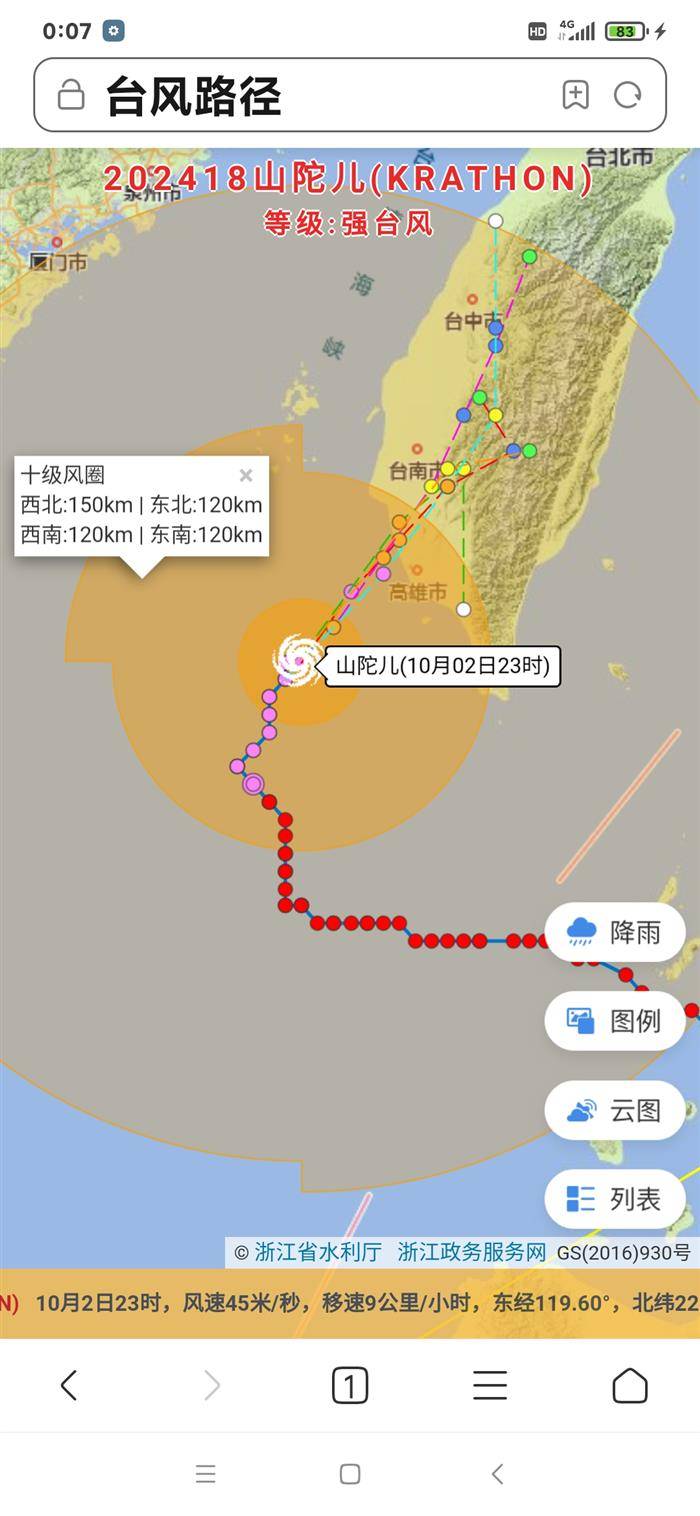Go to the browser home page
700x1516 pixels.
point(630,1385)
